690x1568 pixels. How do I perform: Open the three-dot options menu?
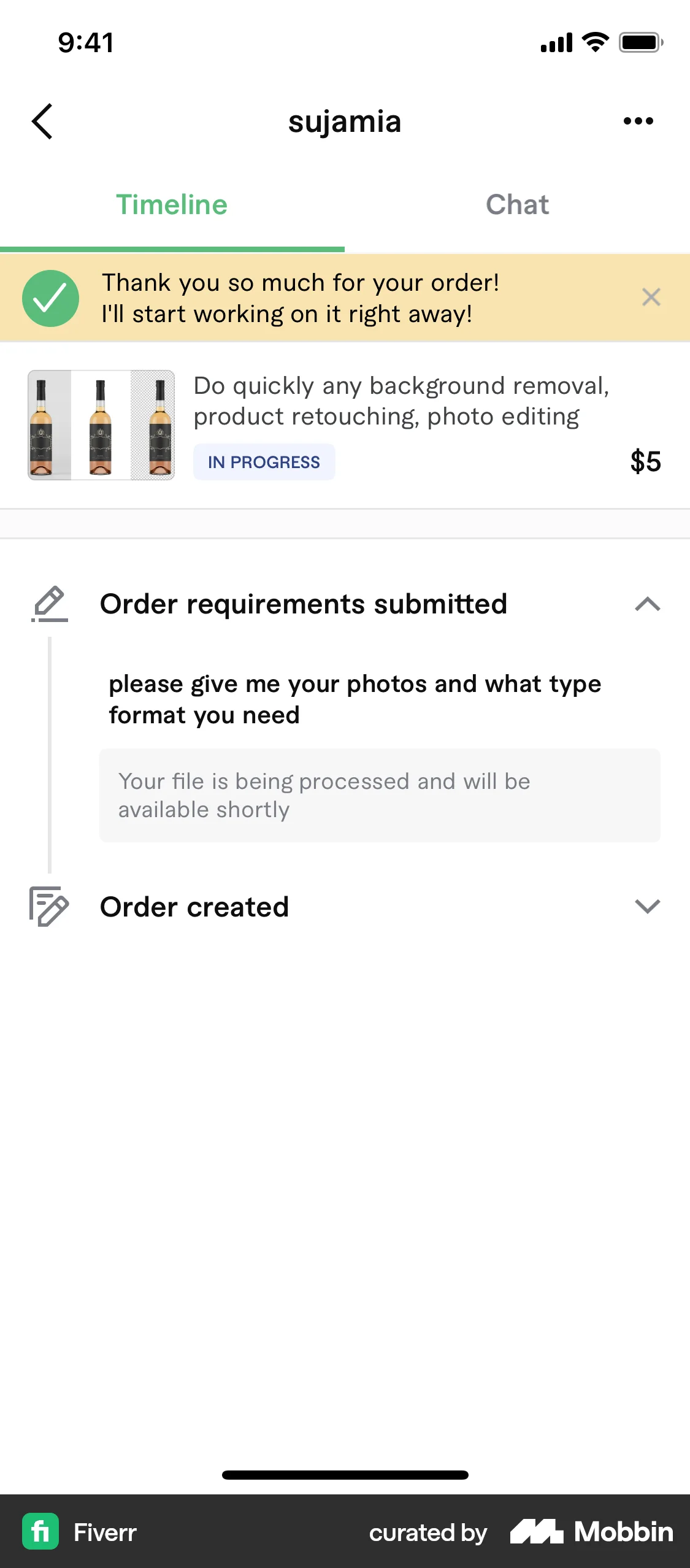pyautogui.click(x=638, y=121)
